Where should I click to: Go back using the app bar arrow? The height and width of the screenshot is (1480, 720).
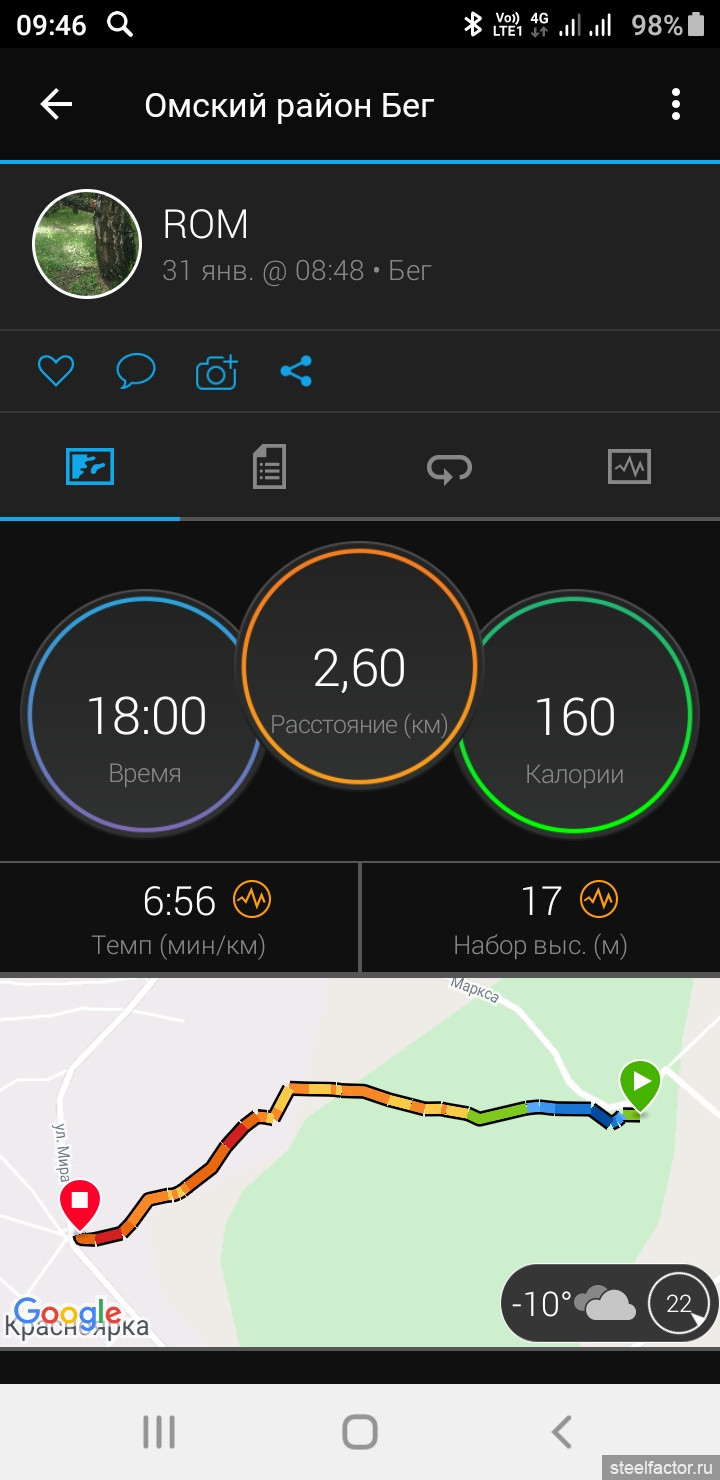click(x=56, y=105)
